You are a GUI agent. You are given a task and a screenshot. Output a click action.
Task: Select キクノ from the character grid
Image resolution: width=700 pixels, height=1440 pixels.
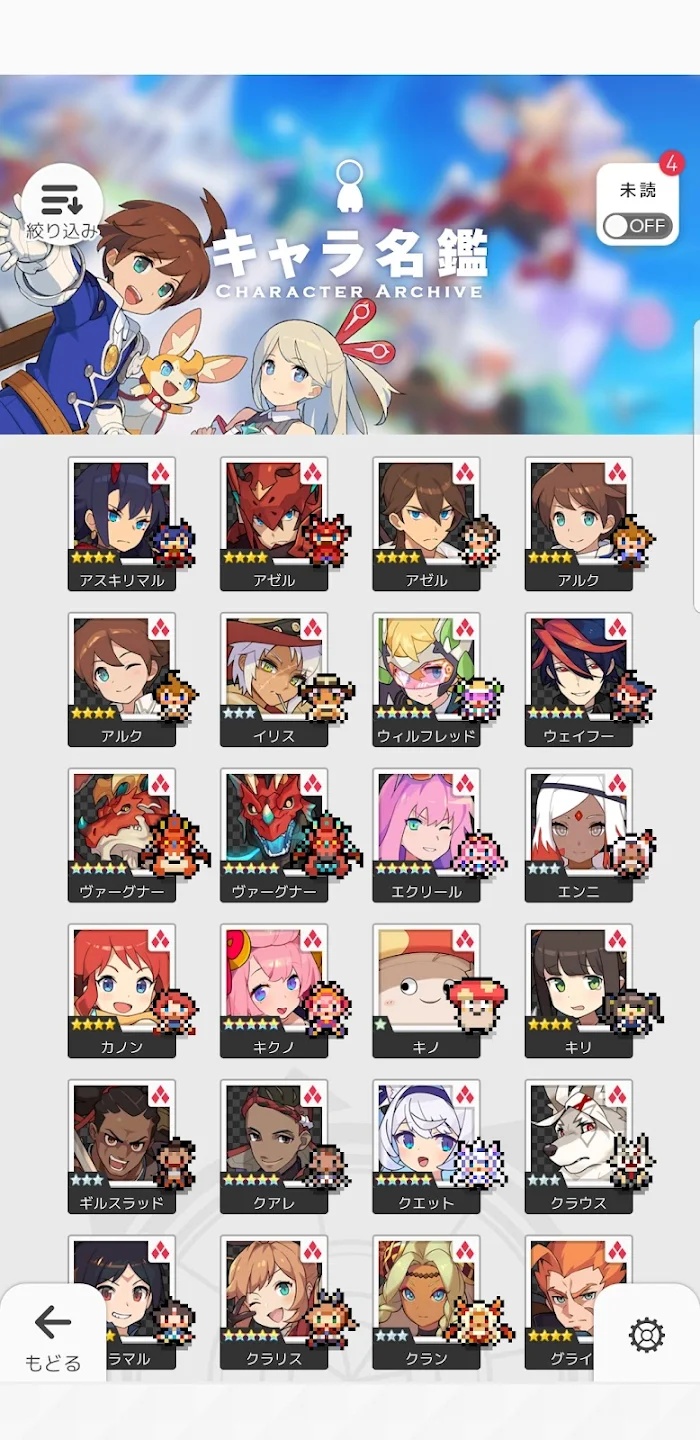coord(274,991)
